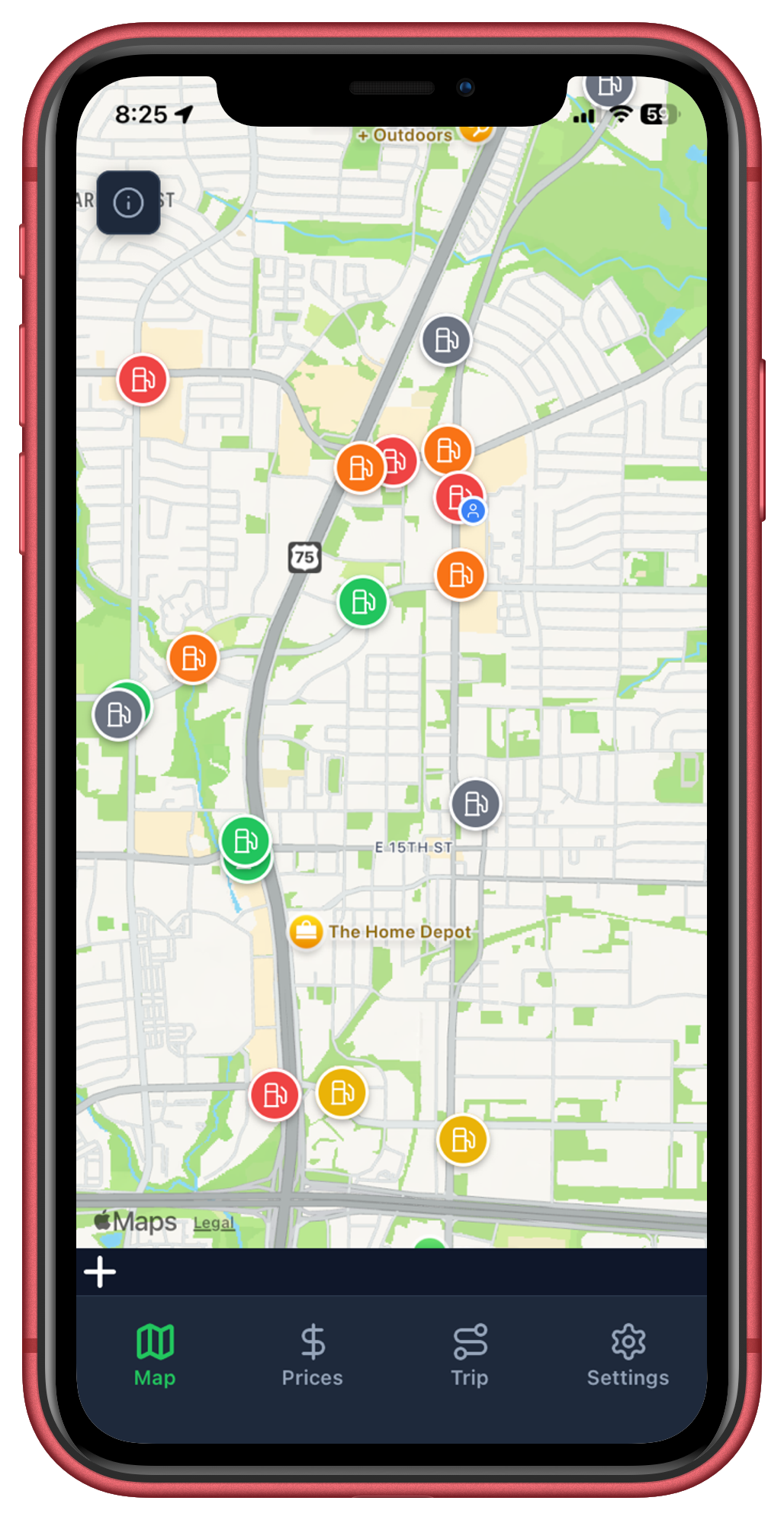Image resolution: width=784 pixels, height=1520 pixels.
Task: Select the Map tab
Action: (155, 1356)
